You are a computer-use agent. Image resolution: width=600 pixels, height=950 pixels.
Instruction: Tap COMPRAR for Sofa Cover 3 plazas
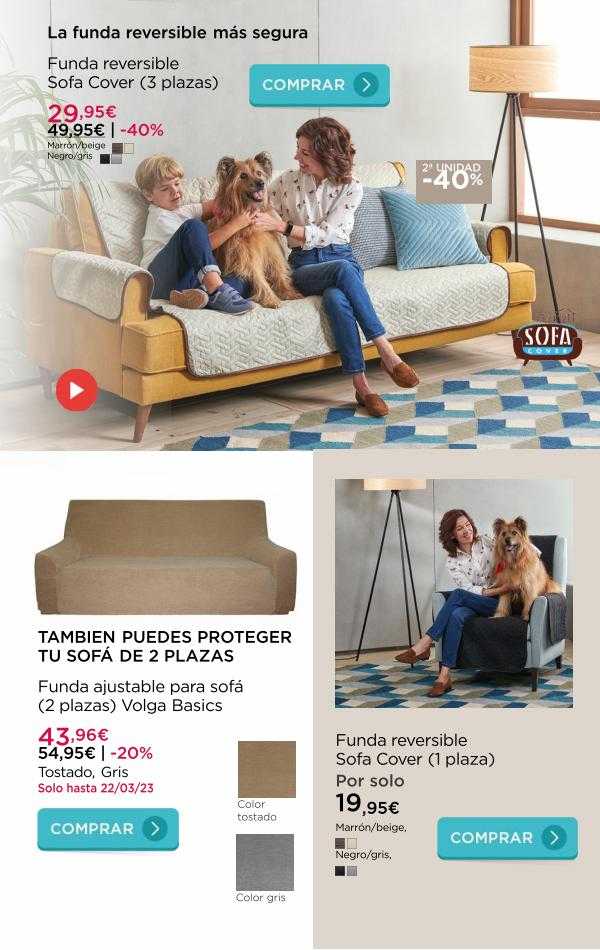pyautogui.click(x=318, y=85)
